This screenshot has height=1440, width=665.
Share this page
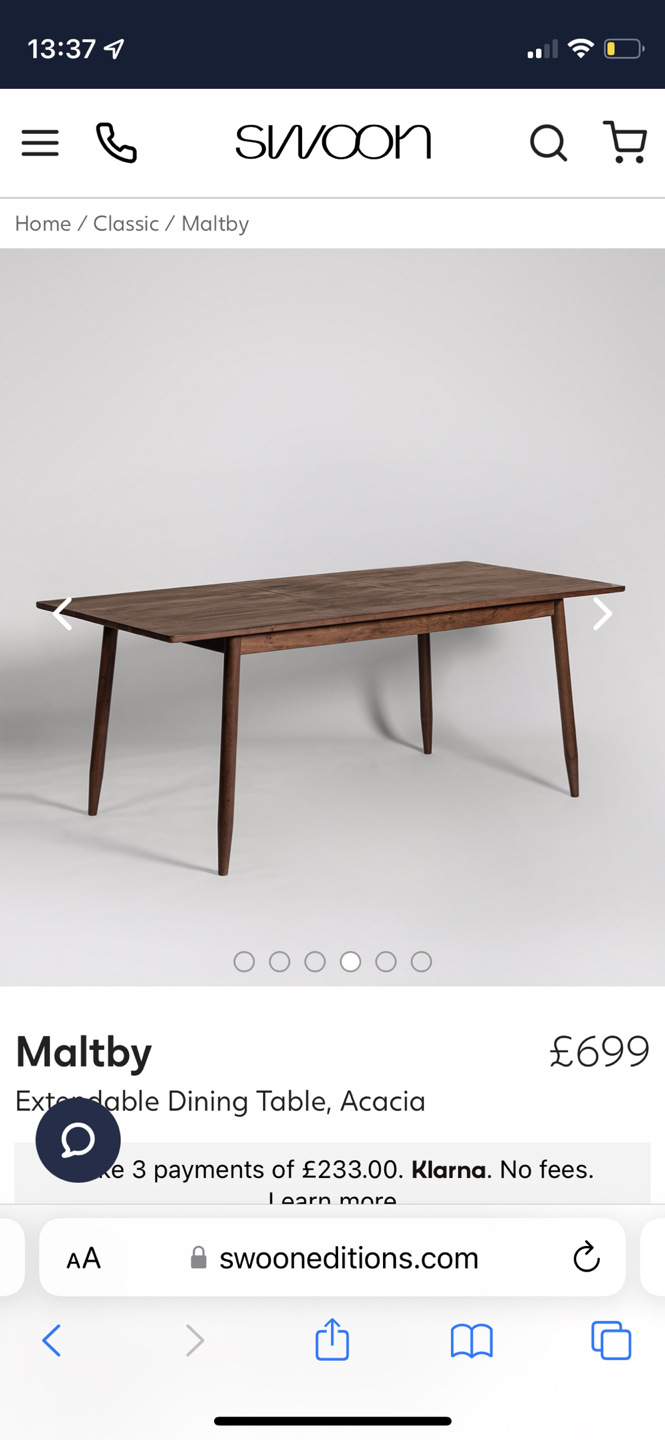332,1340
